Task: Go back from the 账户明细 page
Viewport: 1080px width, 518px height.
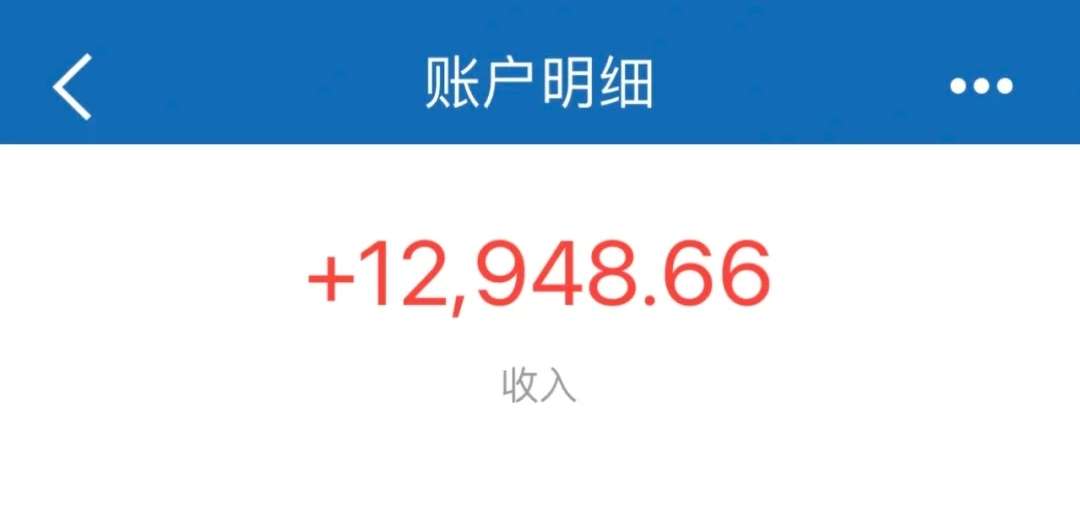Action: (72, 86)
